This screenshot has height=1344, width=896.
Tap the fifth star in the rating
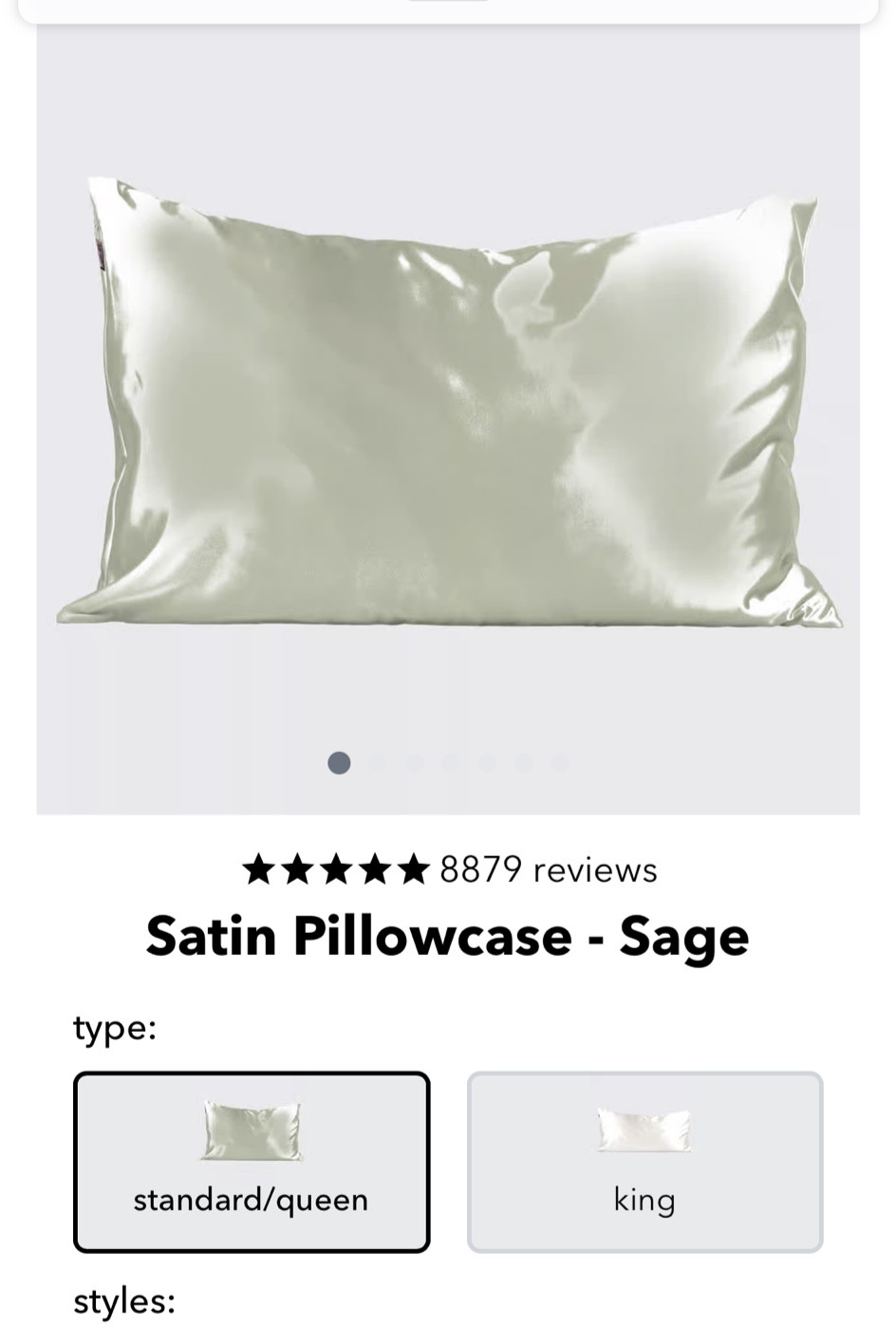click(x=414, y=868)
